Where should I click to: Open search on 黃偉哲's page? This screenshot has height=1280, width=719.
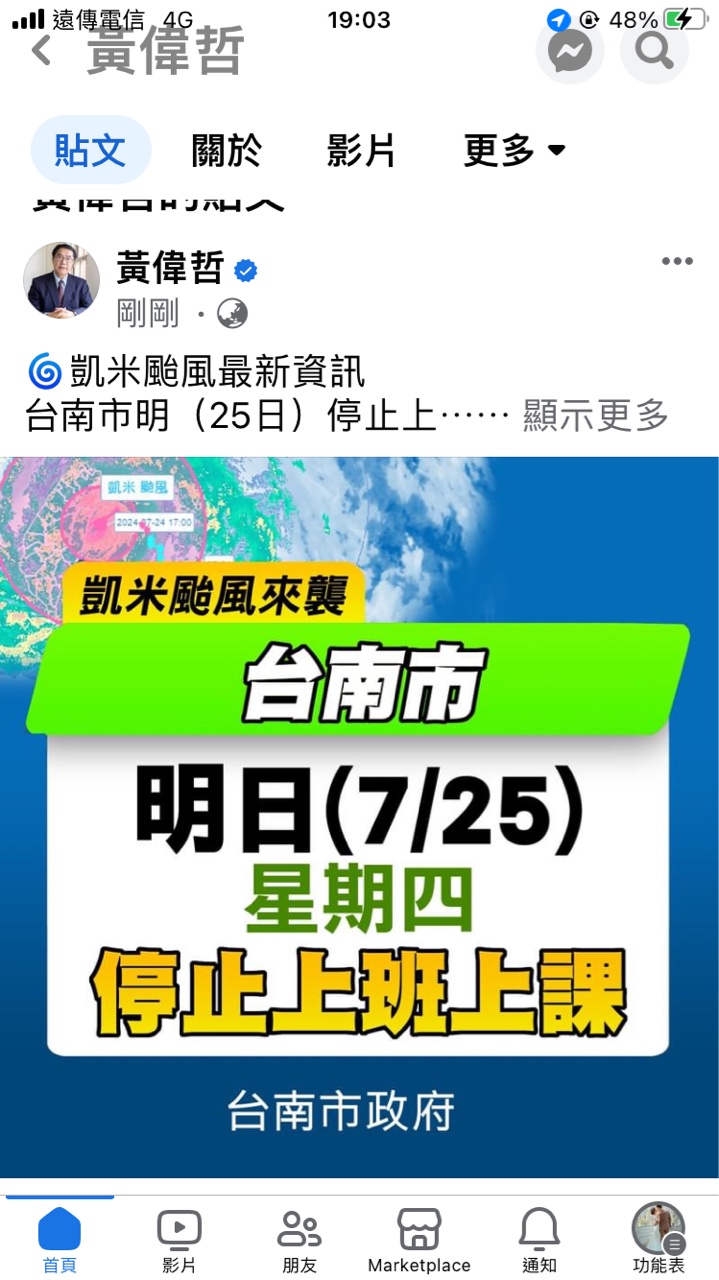(654, 50)
